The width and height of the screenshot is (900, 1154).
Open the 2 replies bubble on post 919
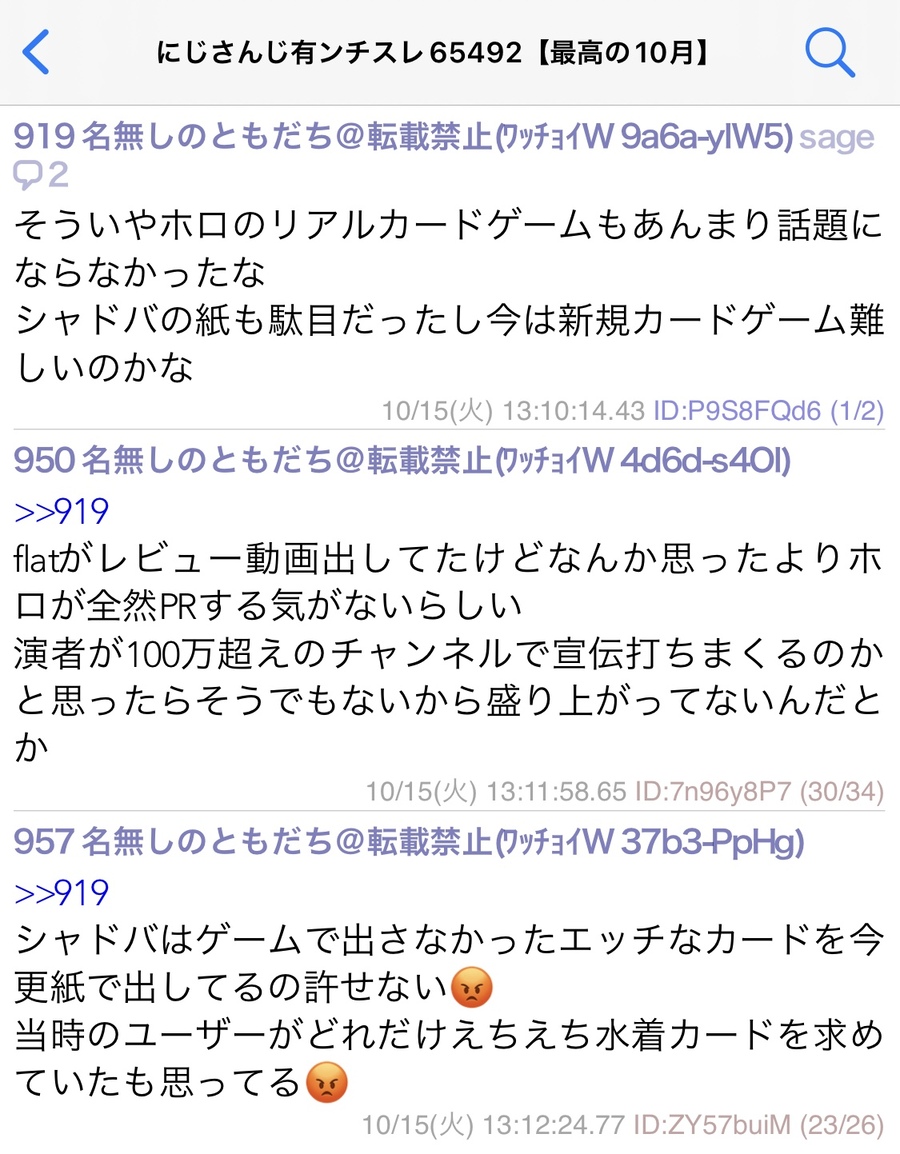[x=41, y=175]
